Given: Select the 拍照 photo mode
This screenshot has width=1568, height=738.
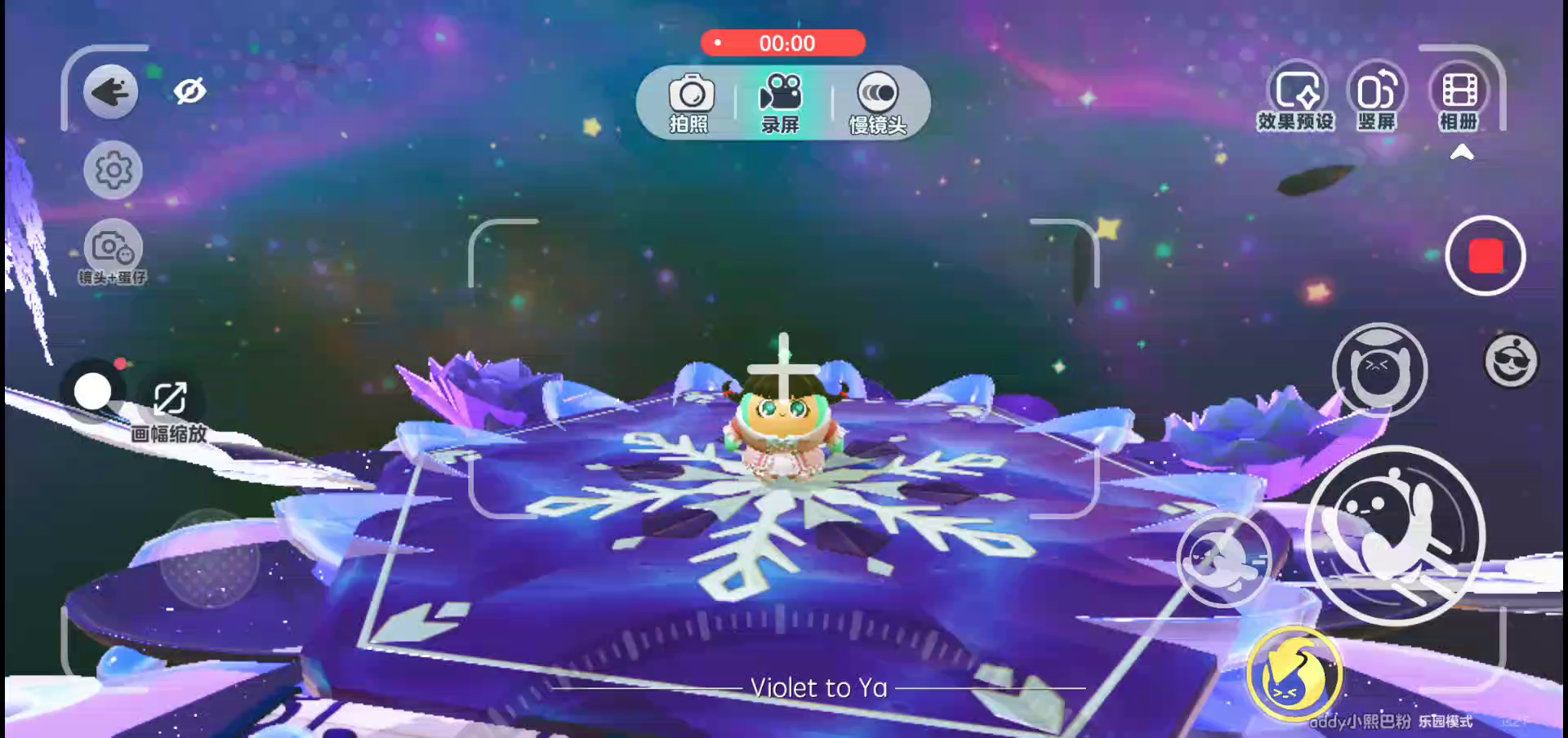Looking at the screenshot, I should 691,103.
